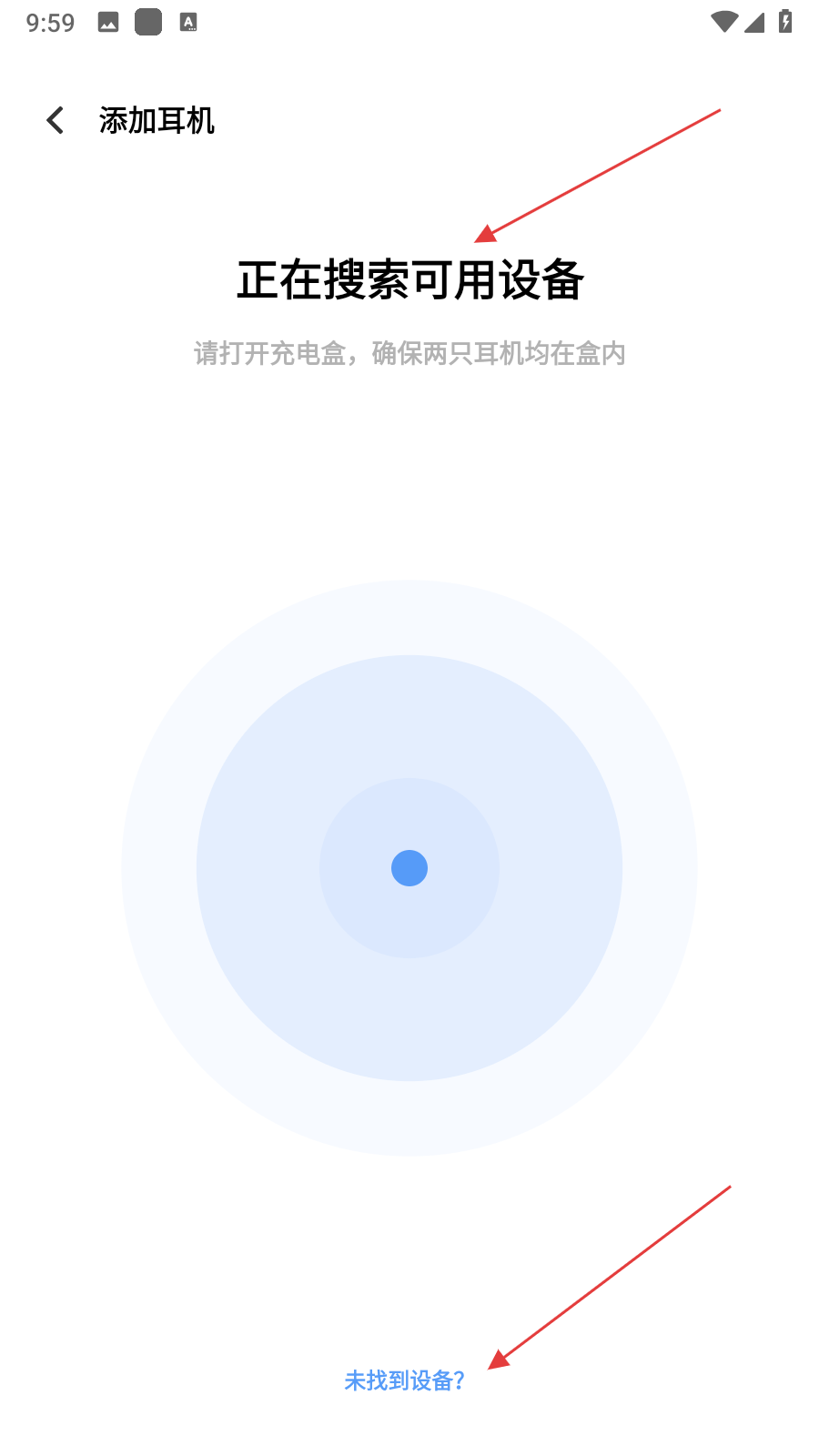Go back from the 添加耳机 screen
Image resolution: width=819 pixels, height=1456 pixels.
56,120
